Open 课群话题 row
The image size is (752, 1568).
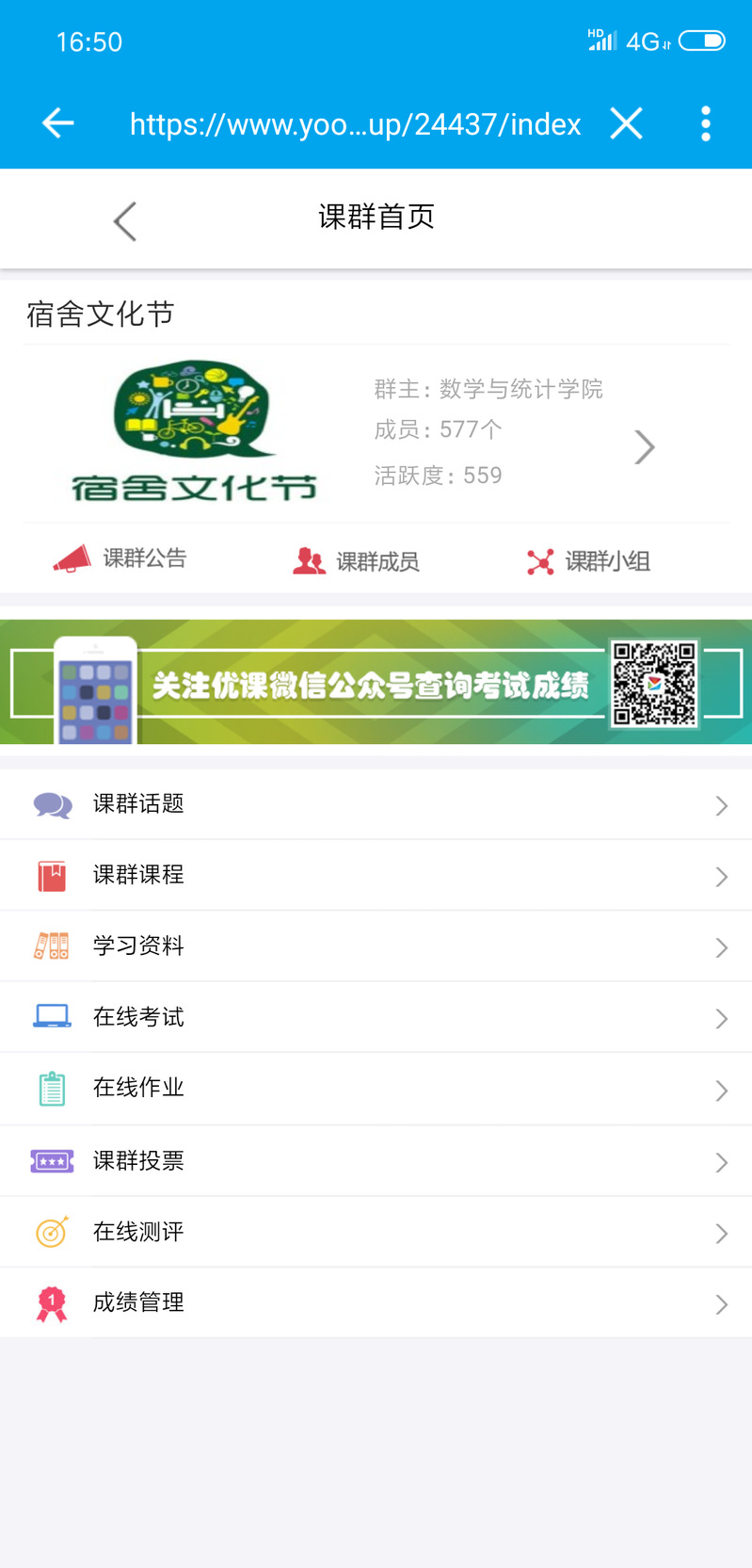coord(376,805)
